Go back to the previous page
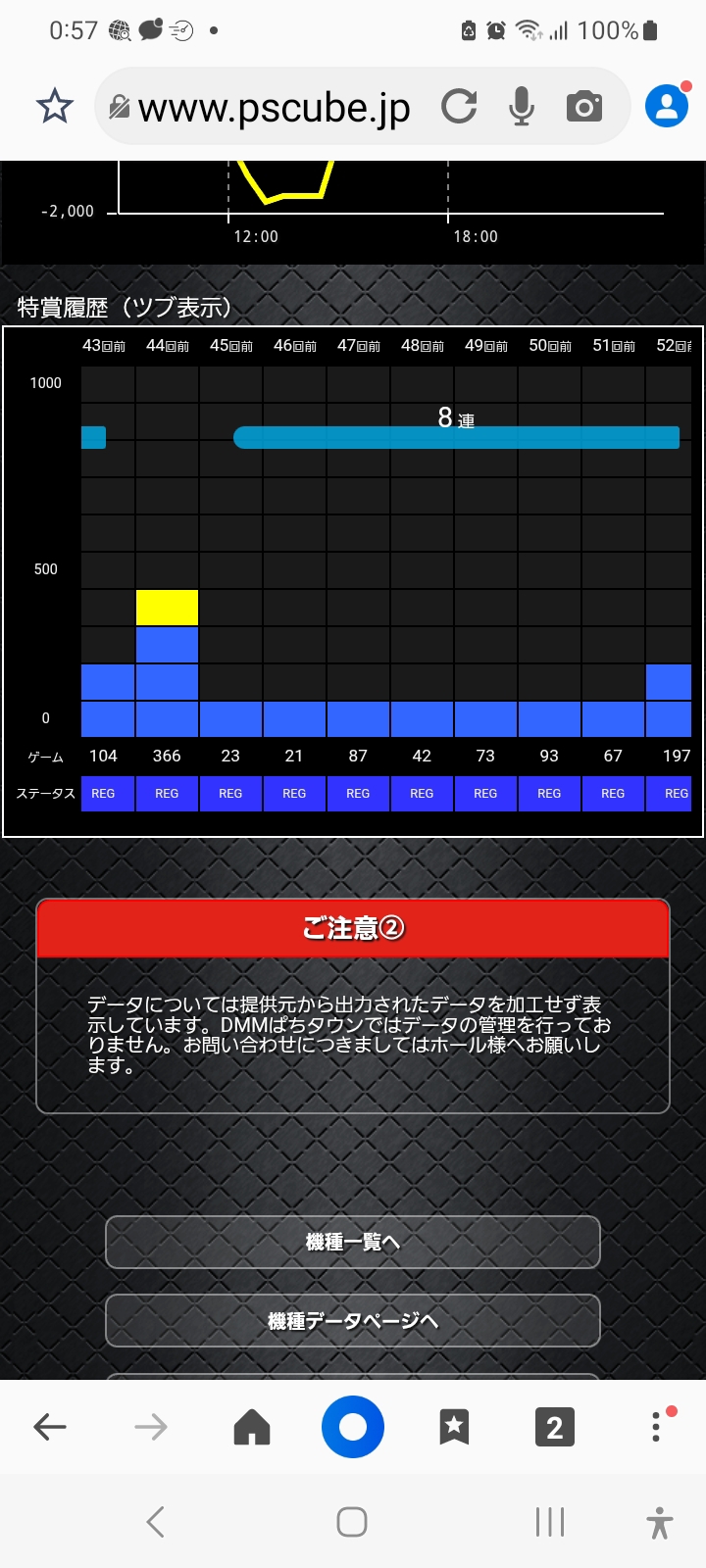Screen dimensions: 706x1568 pyautogui.click(x=50, y=1427)
